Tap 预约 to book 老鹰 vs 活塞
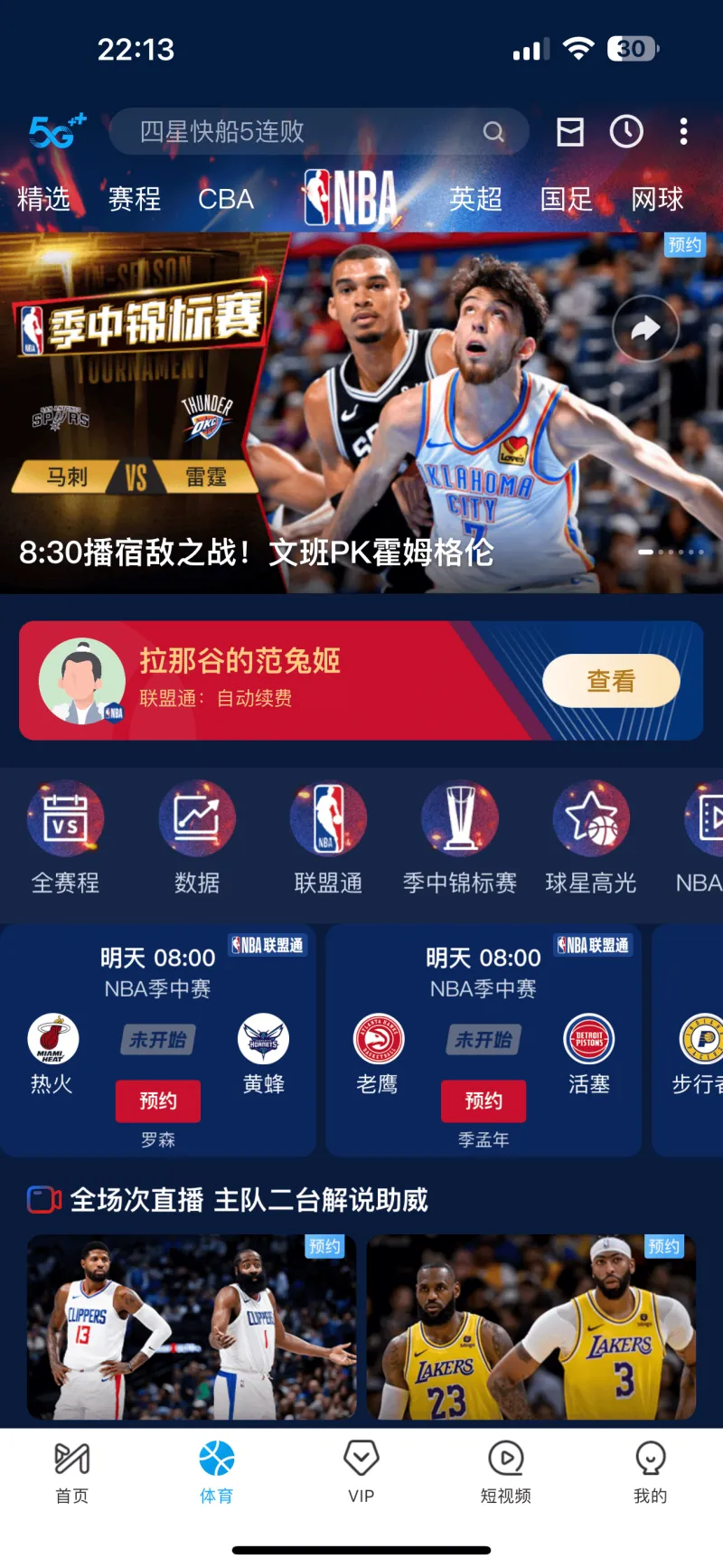723x1568 pixels. click(x=483, y=1101)
